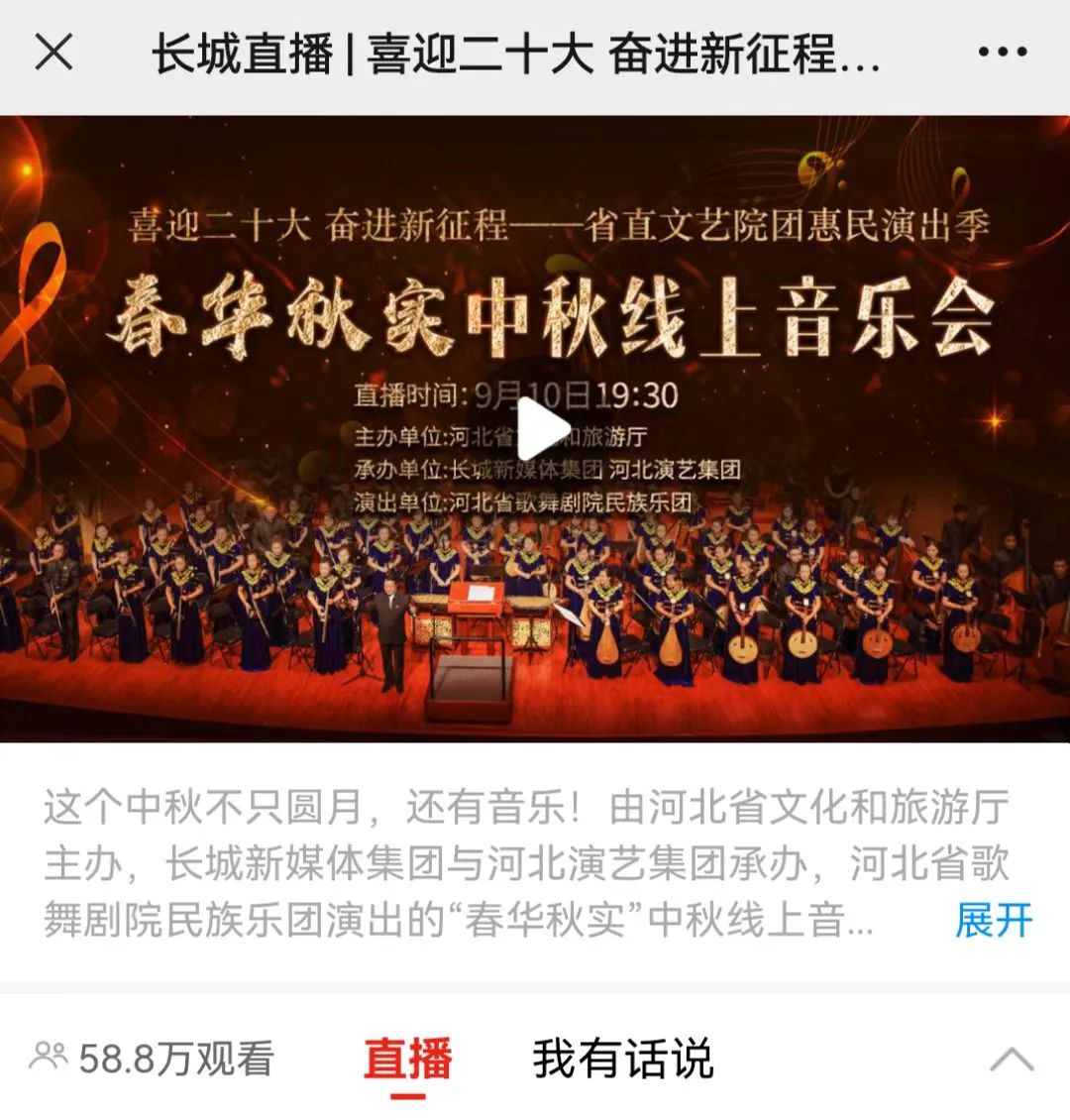The width and height of the screenshot is (1070, 1120).
Task: Switch to the 直播 tab
Action: (407, 1059)
